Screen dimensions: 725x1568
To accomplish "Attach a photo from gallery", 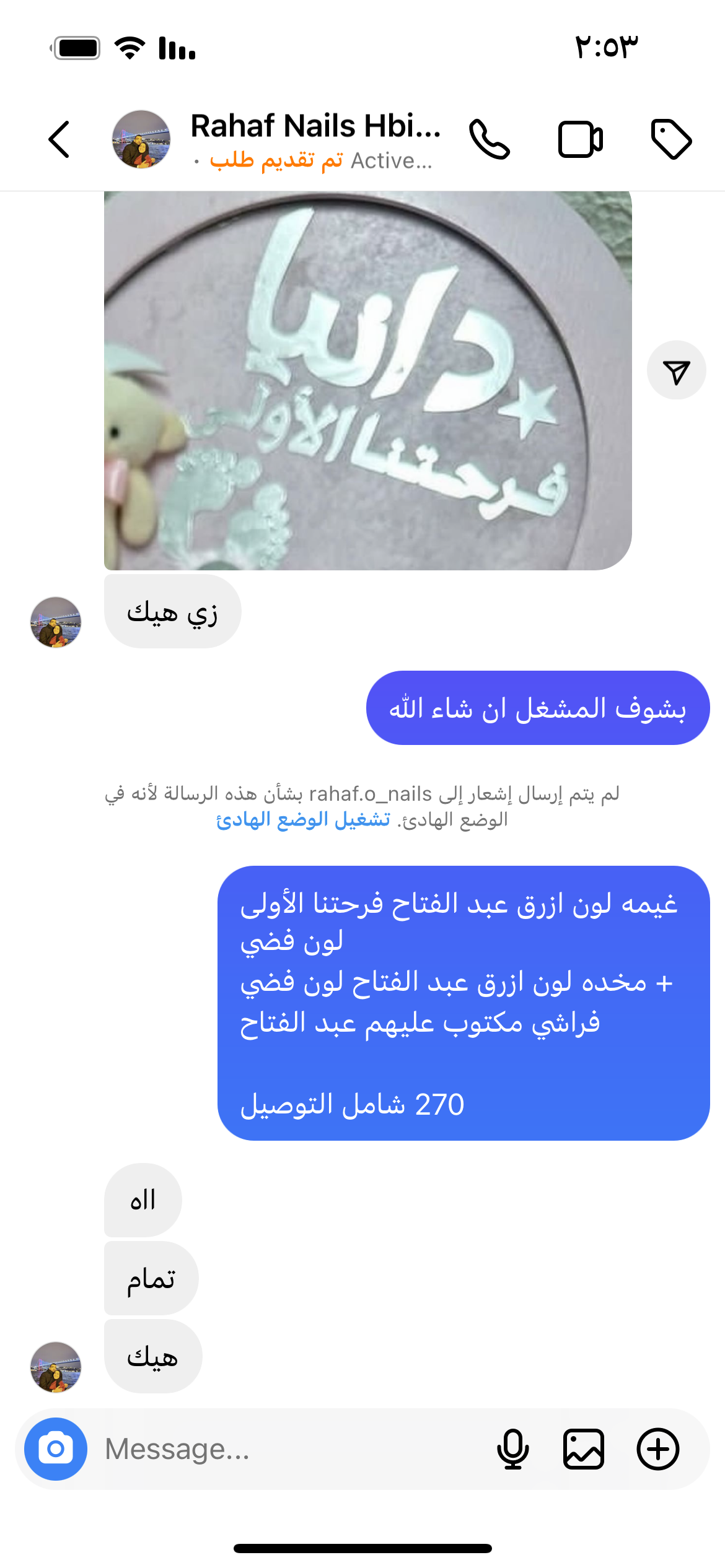I will click(583, 1449).
